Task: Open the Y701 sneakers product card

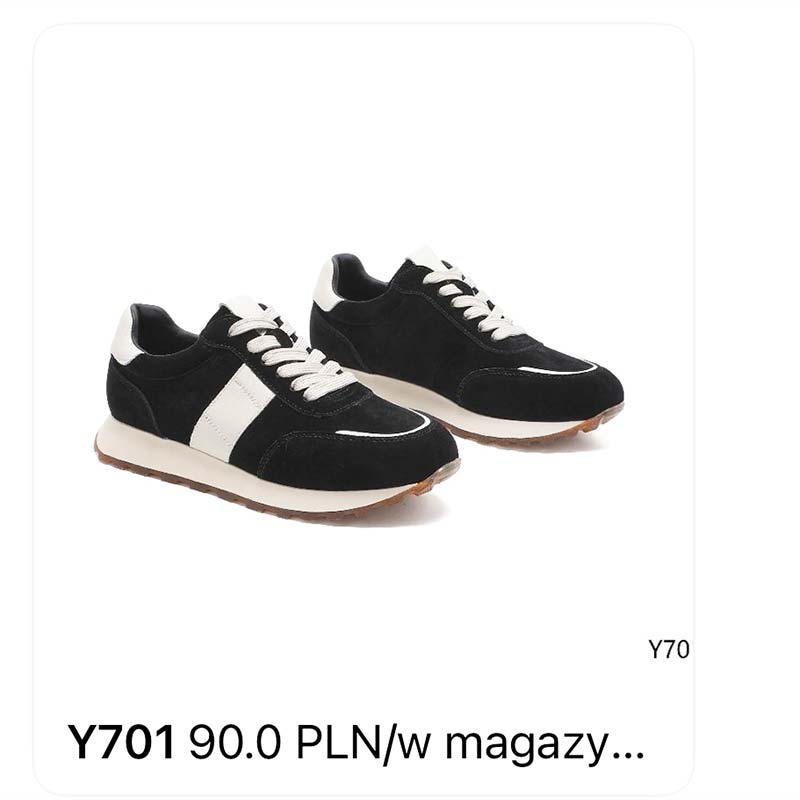Action: point(363,400)
